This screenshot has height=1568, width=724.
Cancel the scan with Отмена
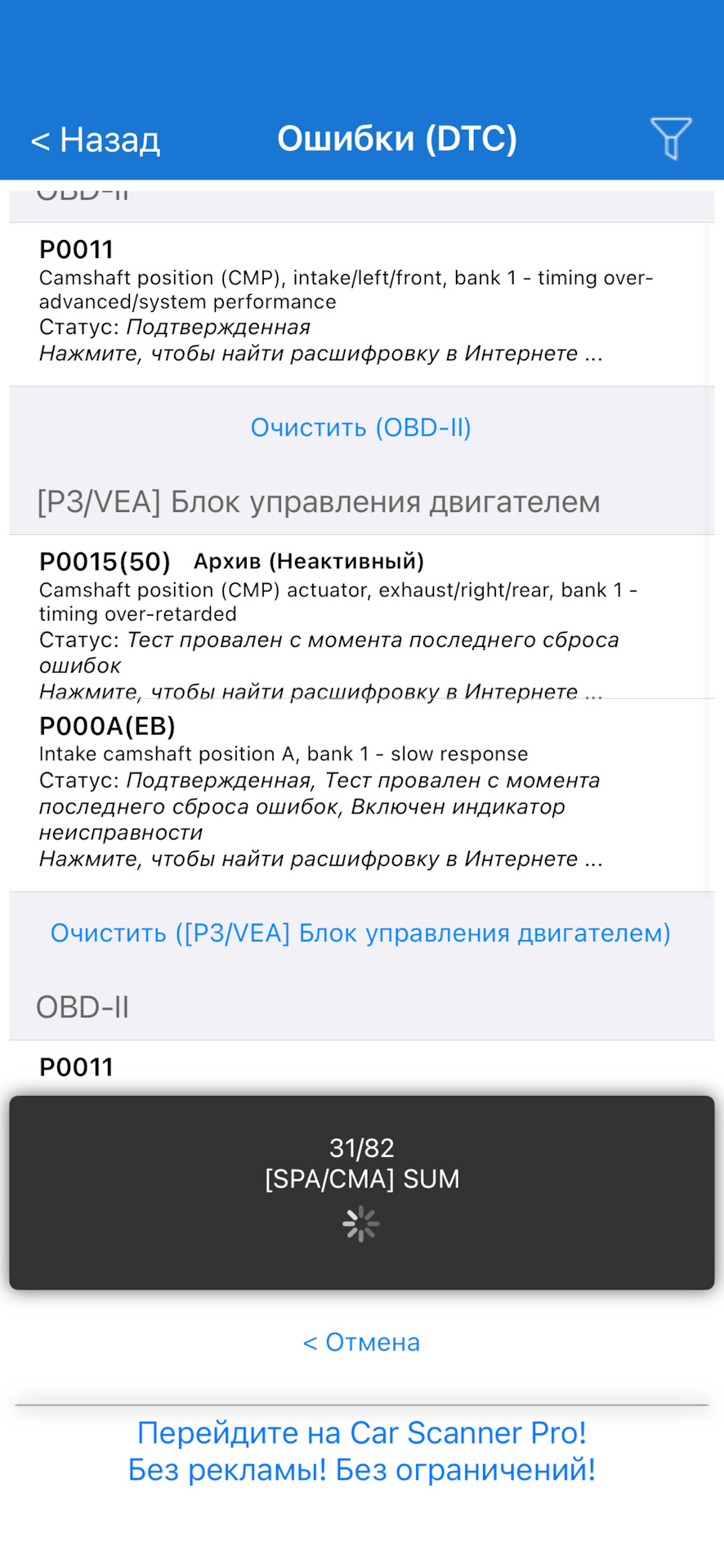[x=360, y=1342]
